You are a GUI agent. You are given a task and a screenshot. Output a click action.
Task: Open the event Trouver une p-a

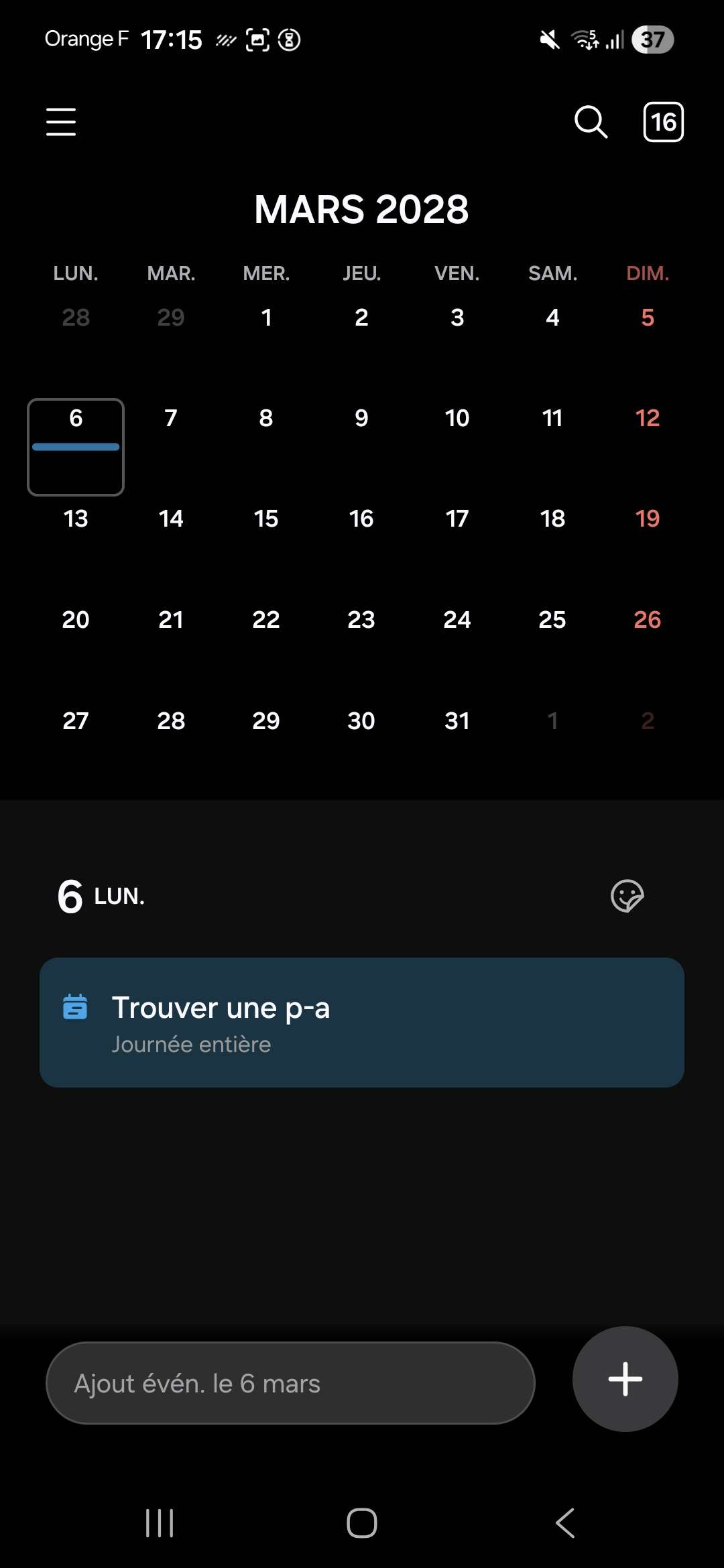(362, 1023)
